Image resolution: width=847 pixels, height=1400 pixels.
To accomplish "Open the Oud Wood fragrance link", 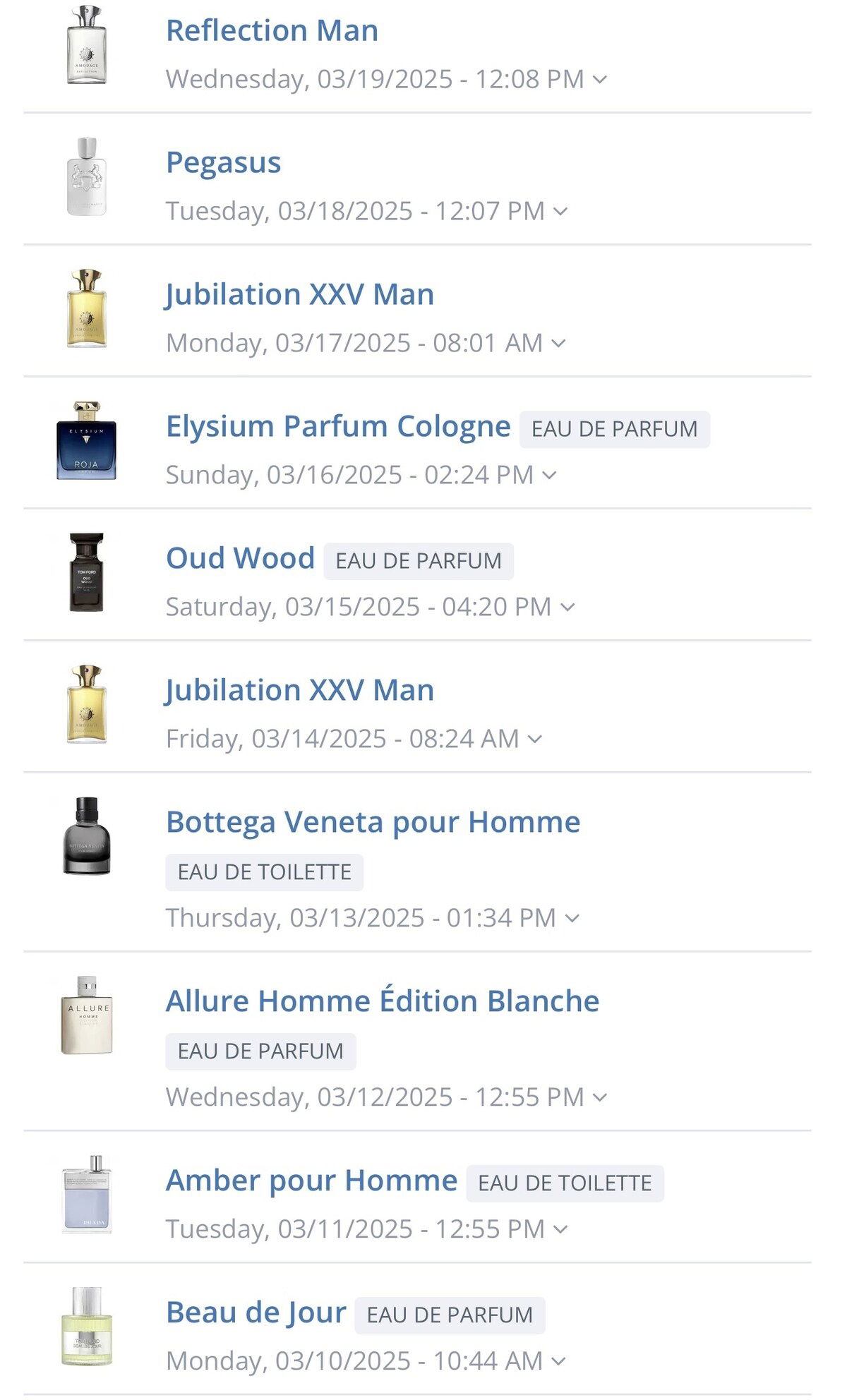I will click(240, 558).
